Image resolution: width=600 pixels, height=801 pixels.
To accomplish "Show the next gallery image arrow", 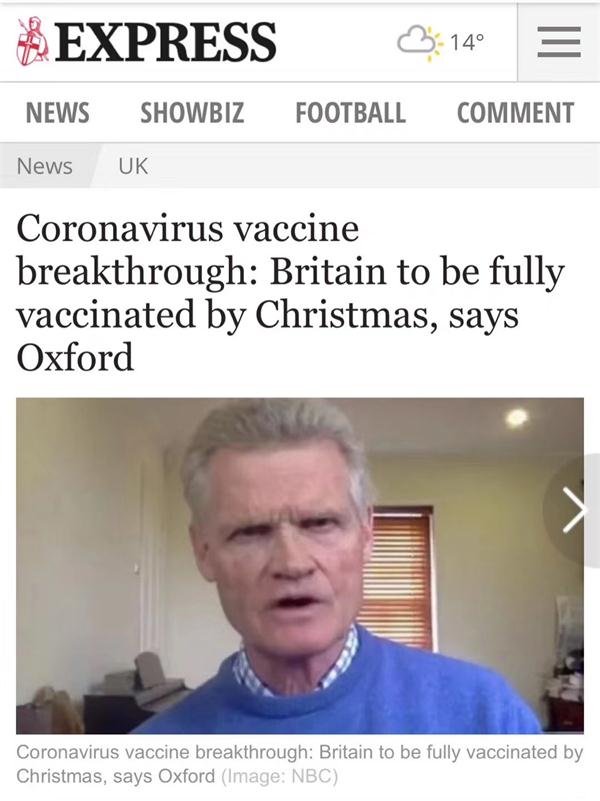I will pyautogui.click(x=574, y=511).
